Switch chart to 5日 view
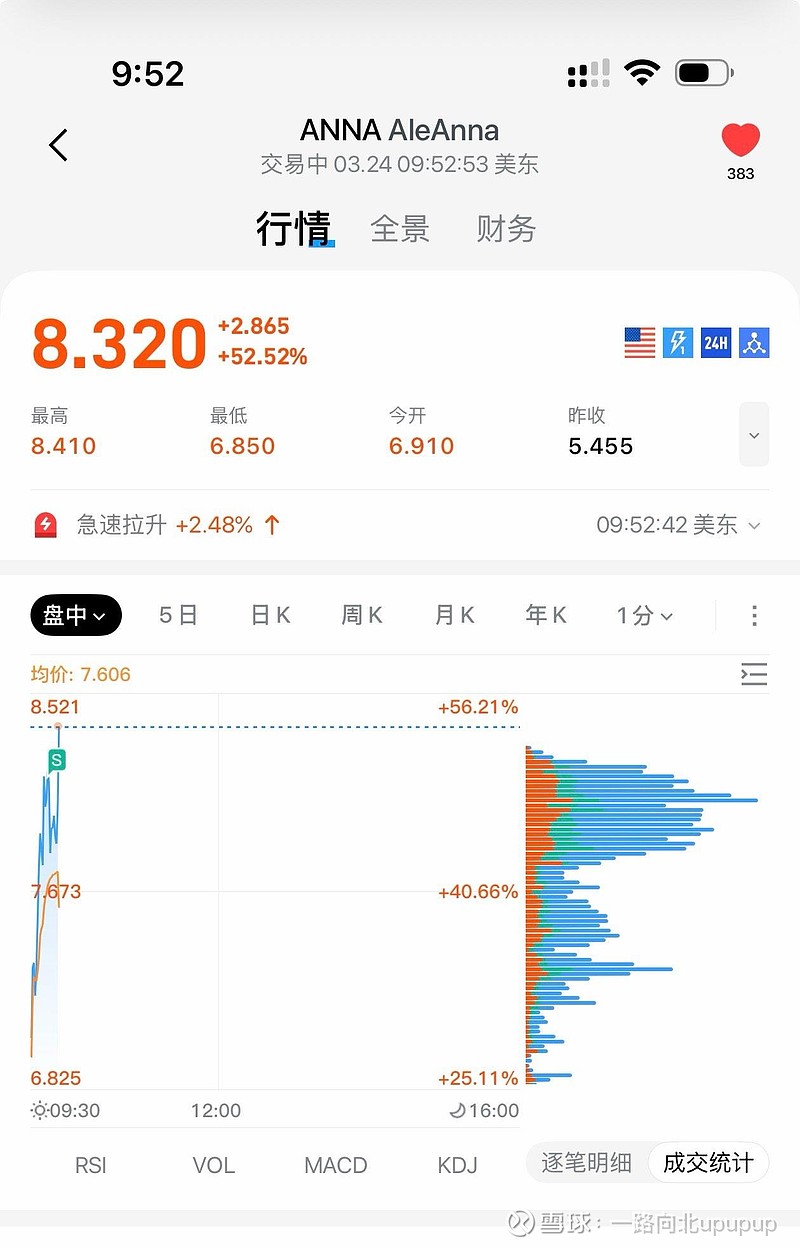The height and width of the screenshot is (1248, 800). coord(178,615)
